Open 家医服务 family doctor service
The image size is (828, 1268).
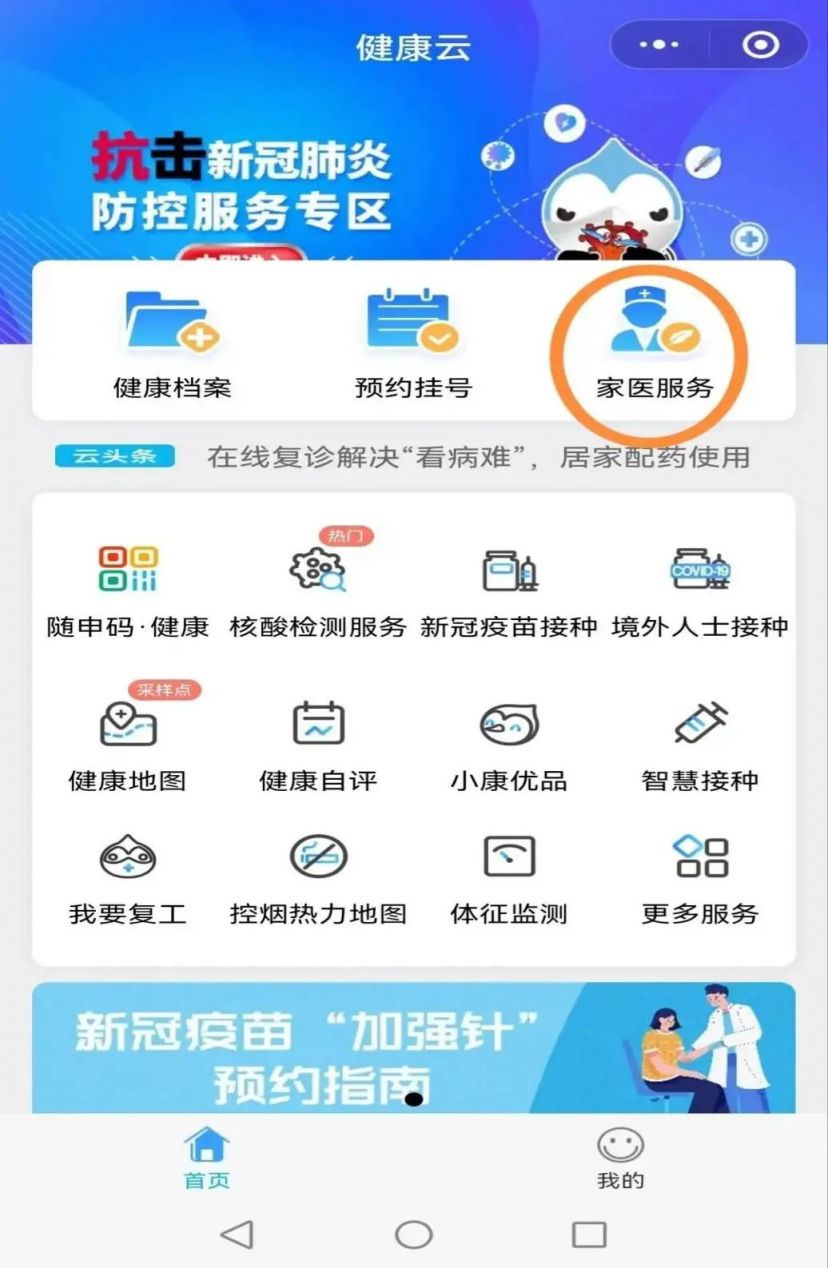(655, 342)
